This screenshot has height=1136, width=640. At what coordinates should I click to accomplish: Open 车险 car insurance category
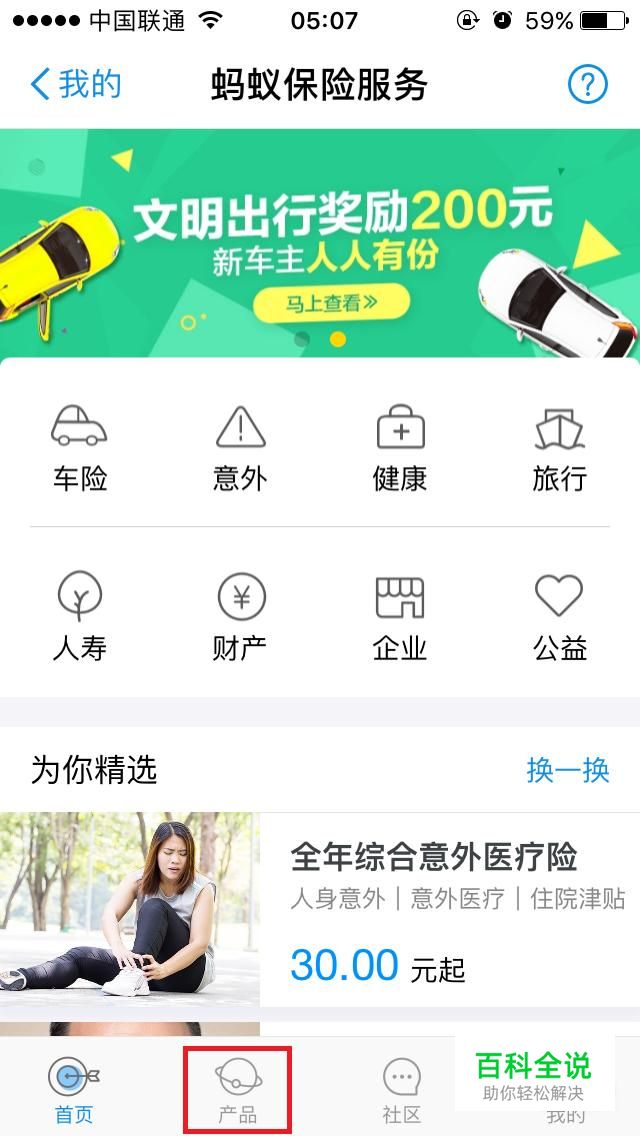[80, 448]
